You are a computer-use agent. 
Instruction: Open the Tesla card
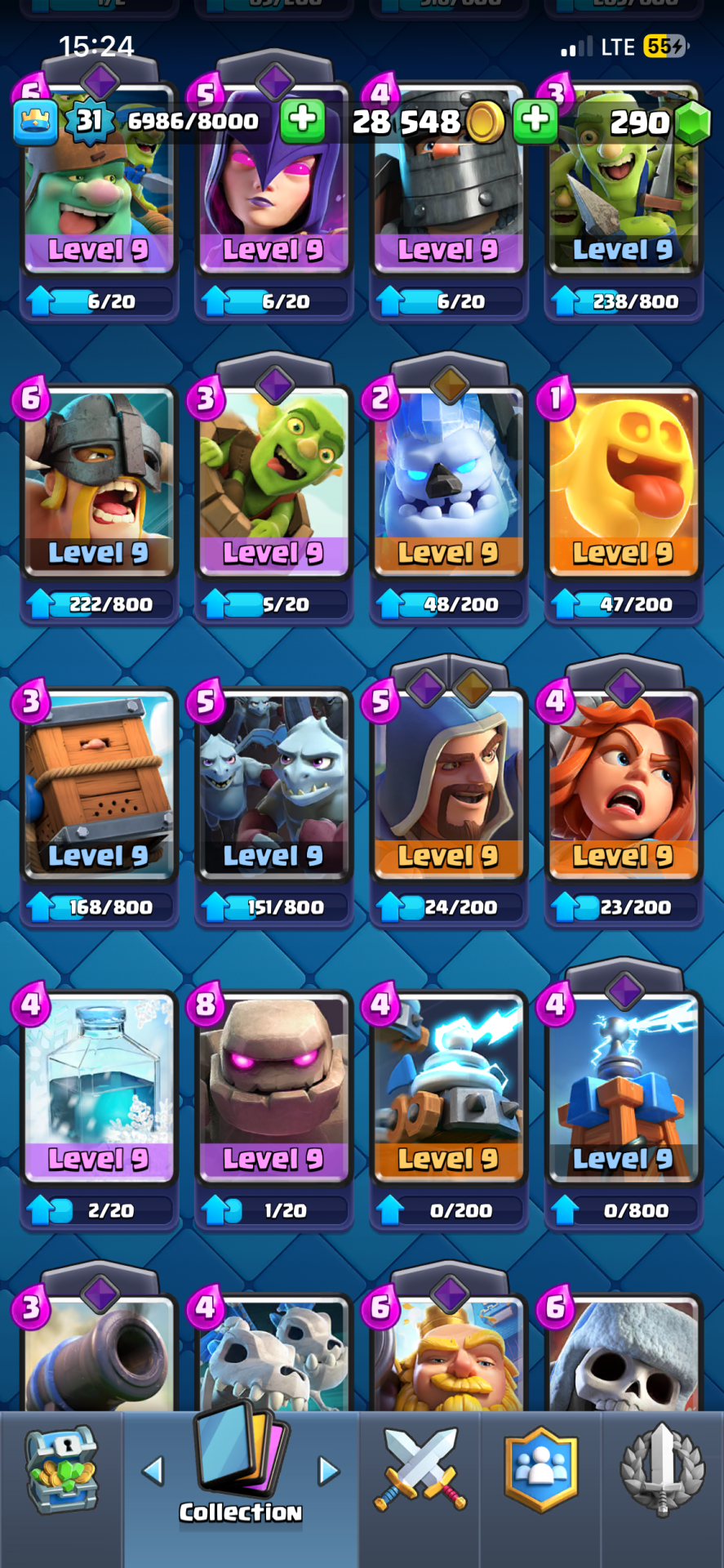(x=623, y=1086)
